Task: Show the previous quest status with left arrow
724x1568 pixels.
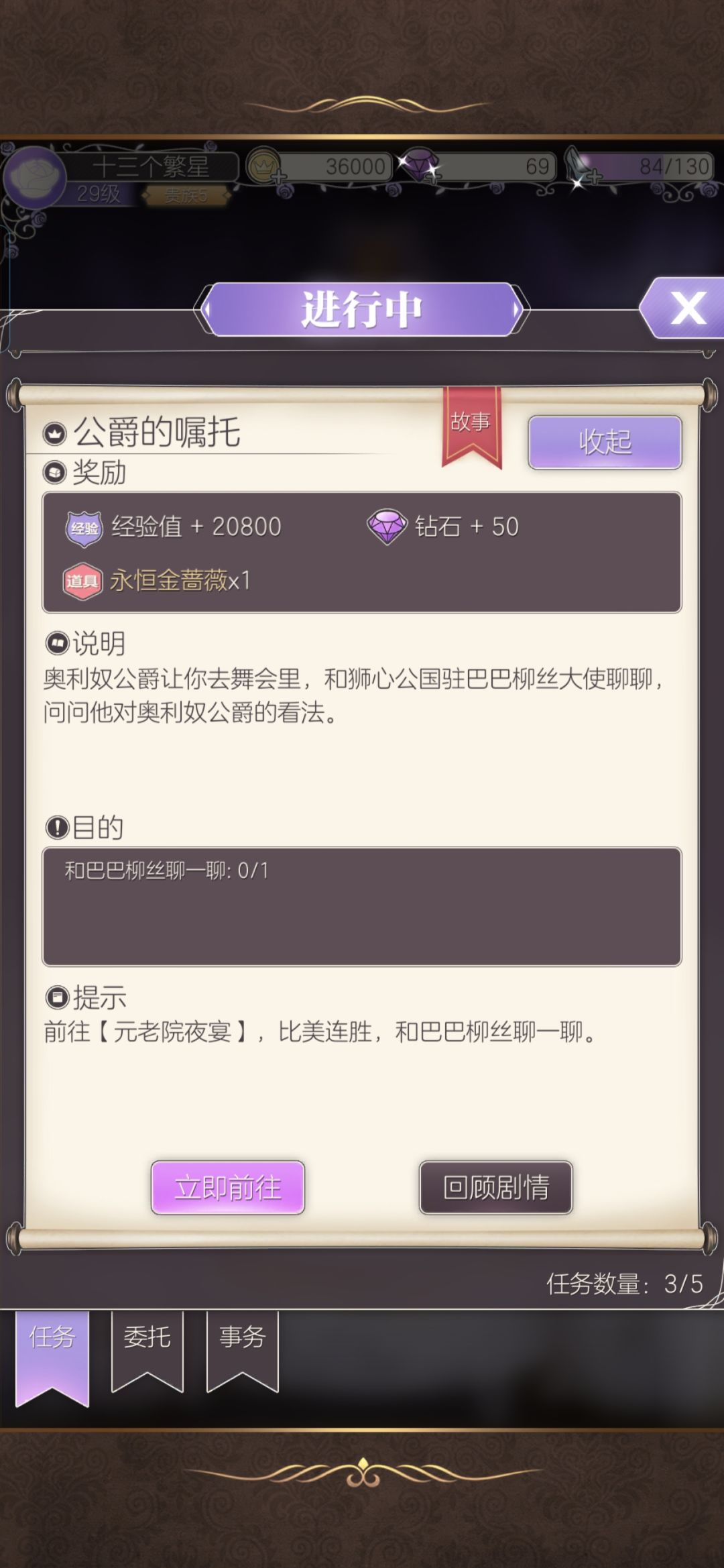Action: coord(207,310)
